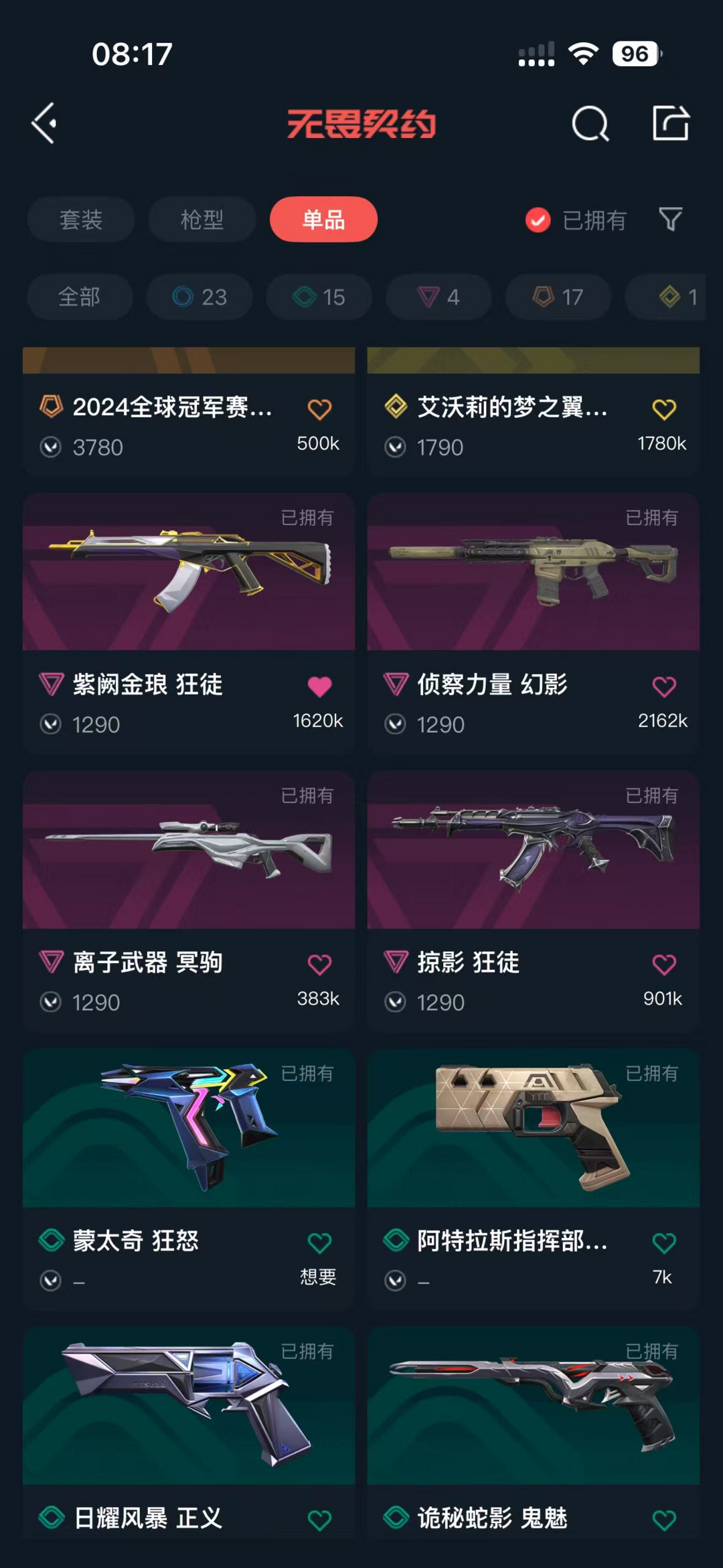Unfavorite 紫阙金琅 狂徒 by tapping its red heart
The image size is (723, 1568).
(320, 684)
